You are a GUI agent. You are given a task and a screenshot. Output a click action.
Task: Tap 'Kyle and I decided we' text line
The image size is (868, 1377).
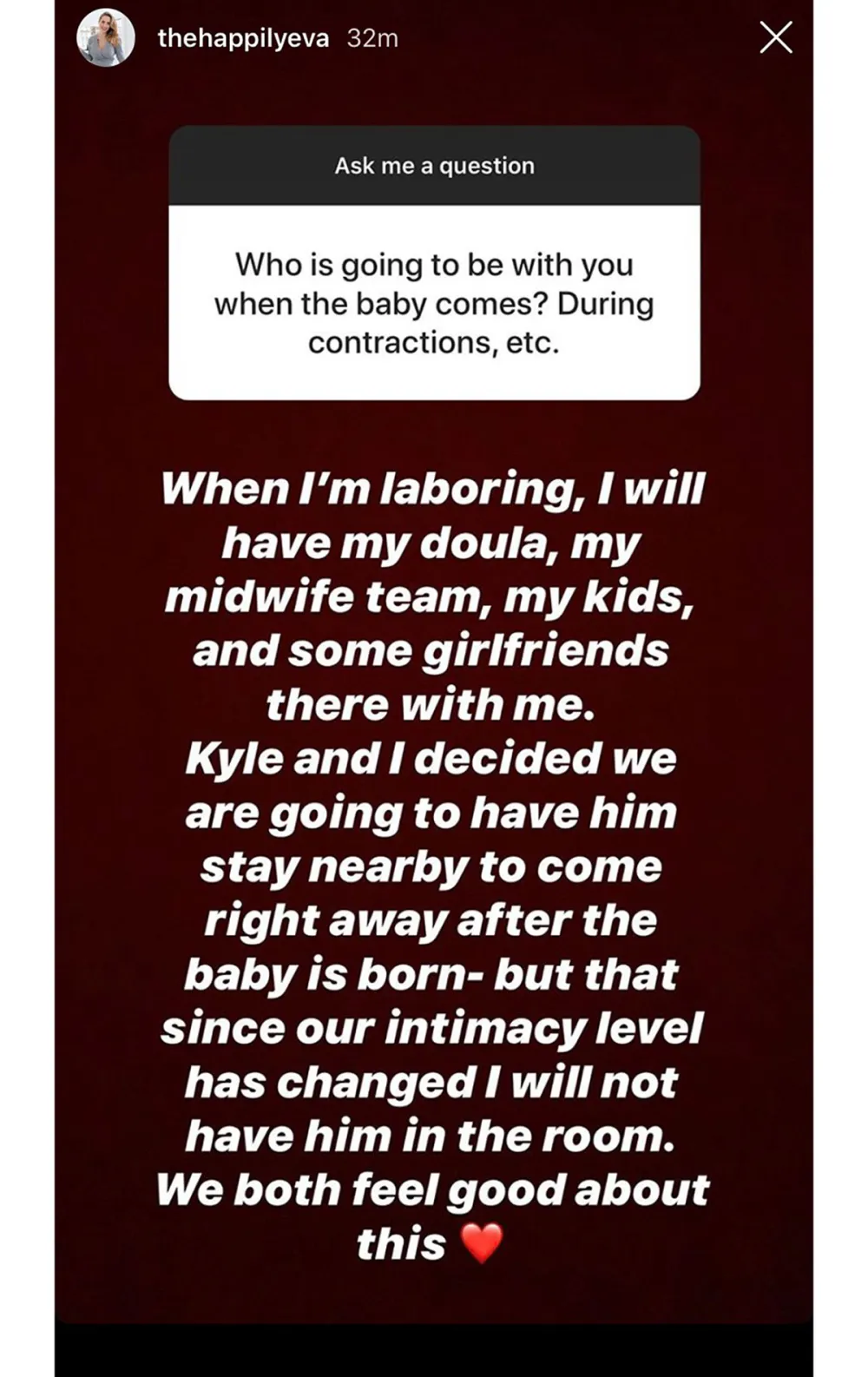pos(430,757)
